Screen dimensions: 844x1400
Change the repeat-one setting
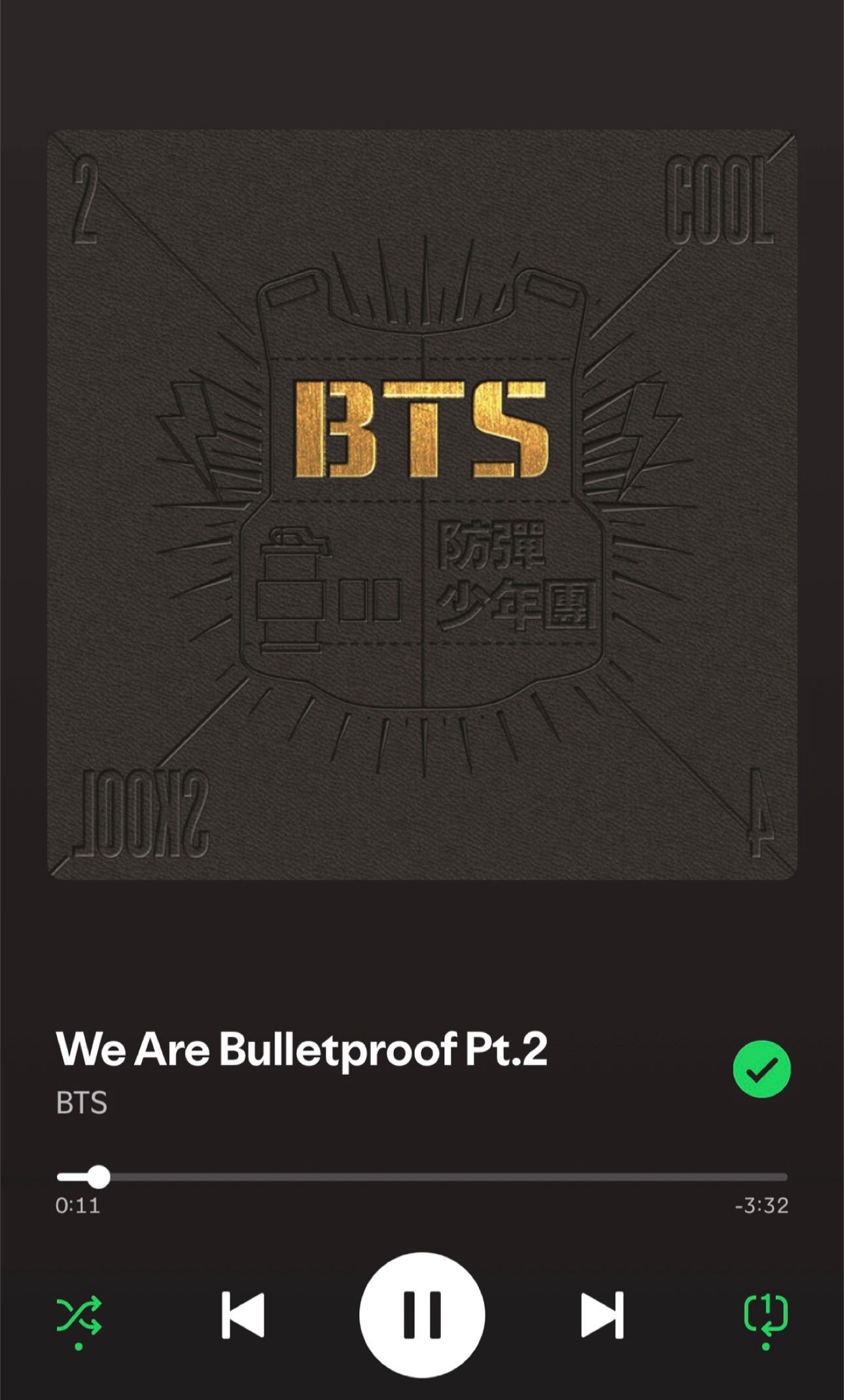[765, 1315]
